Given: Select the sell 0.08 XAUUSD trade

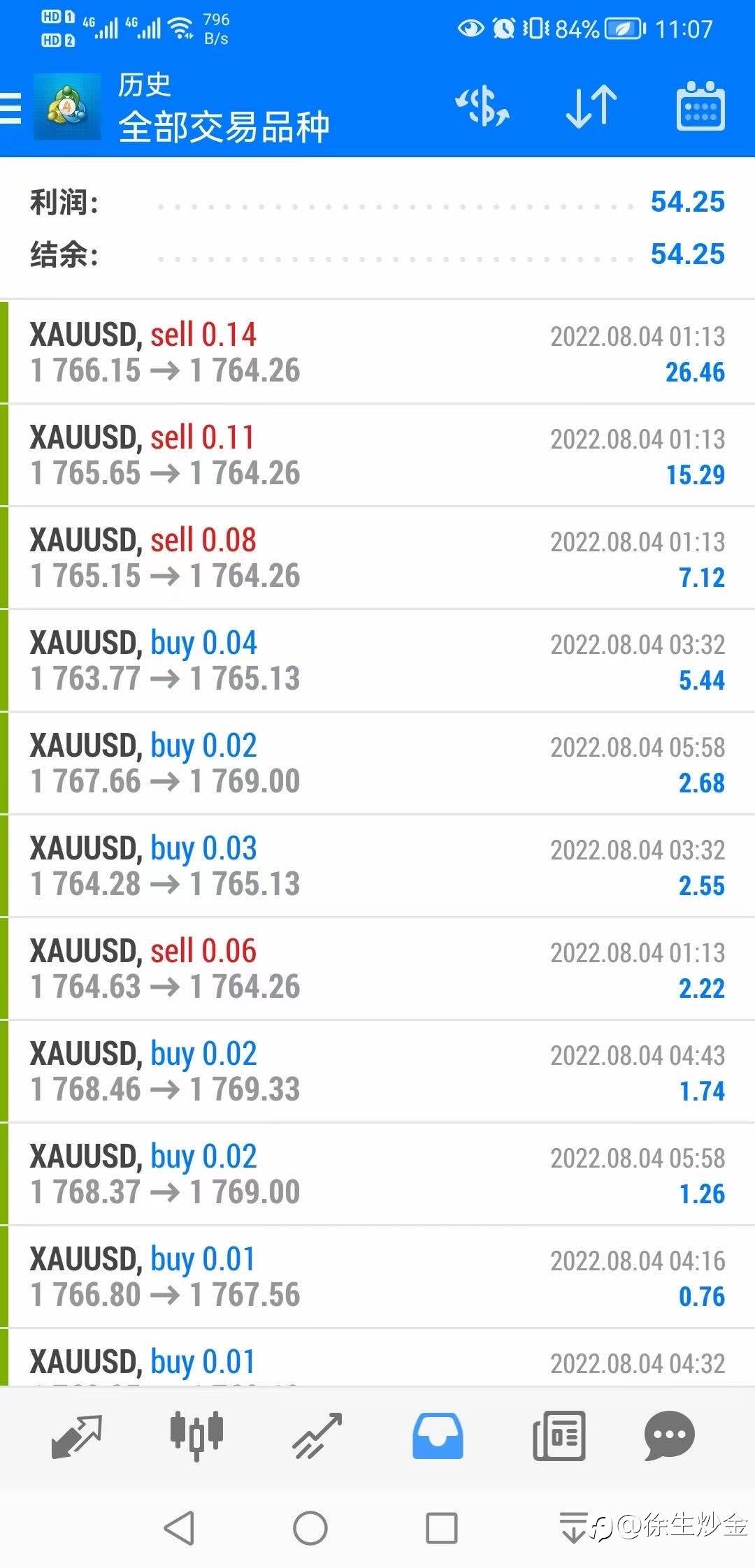Looking at the screenshot, I should click(377, 558).
